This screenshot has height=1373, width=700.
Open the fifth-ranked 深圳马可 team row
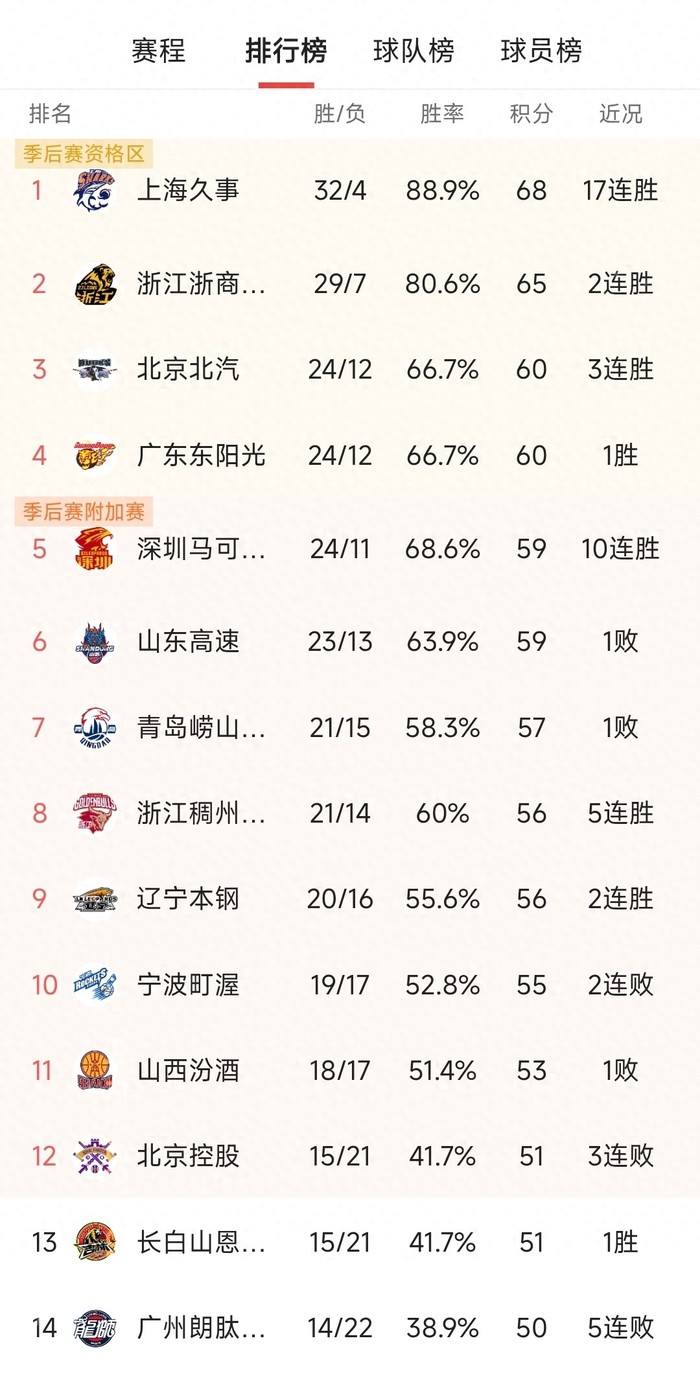point(201,549)
